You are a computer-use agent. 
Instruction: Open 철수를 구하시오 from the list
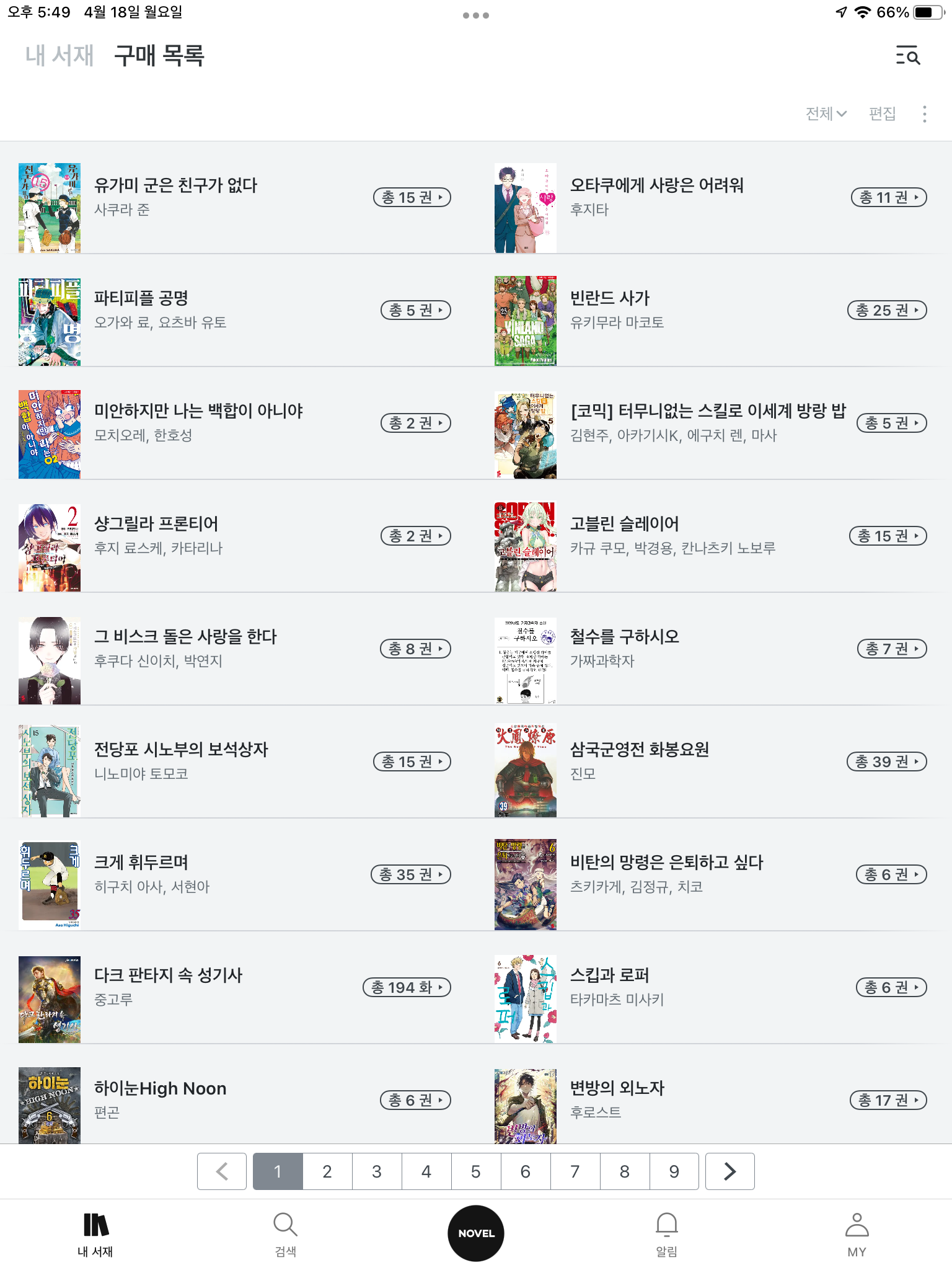pos(624,637)
